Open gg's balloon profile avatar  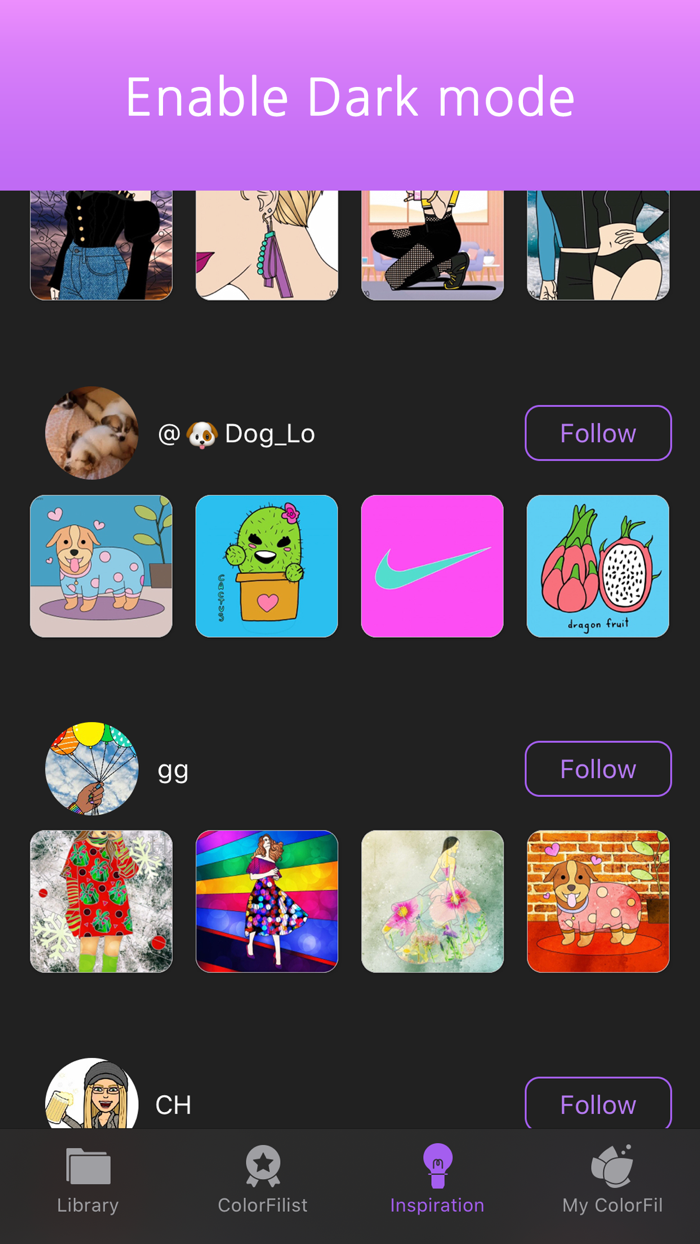coord(92,769)
